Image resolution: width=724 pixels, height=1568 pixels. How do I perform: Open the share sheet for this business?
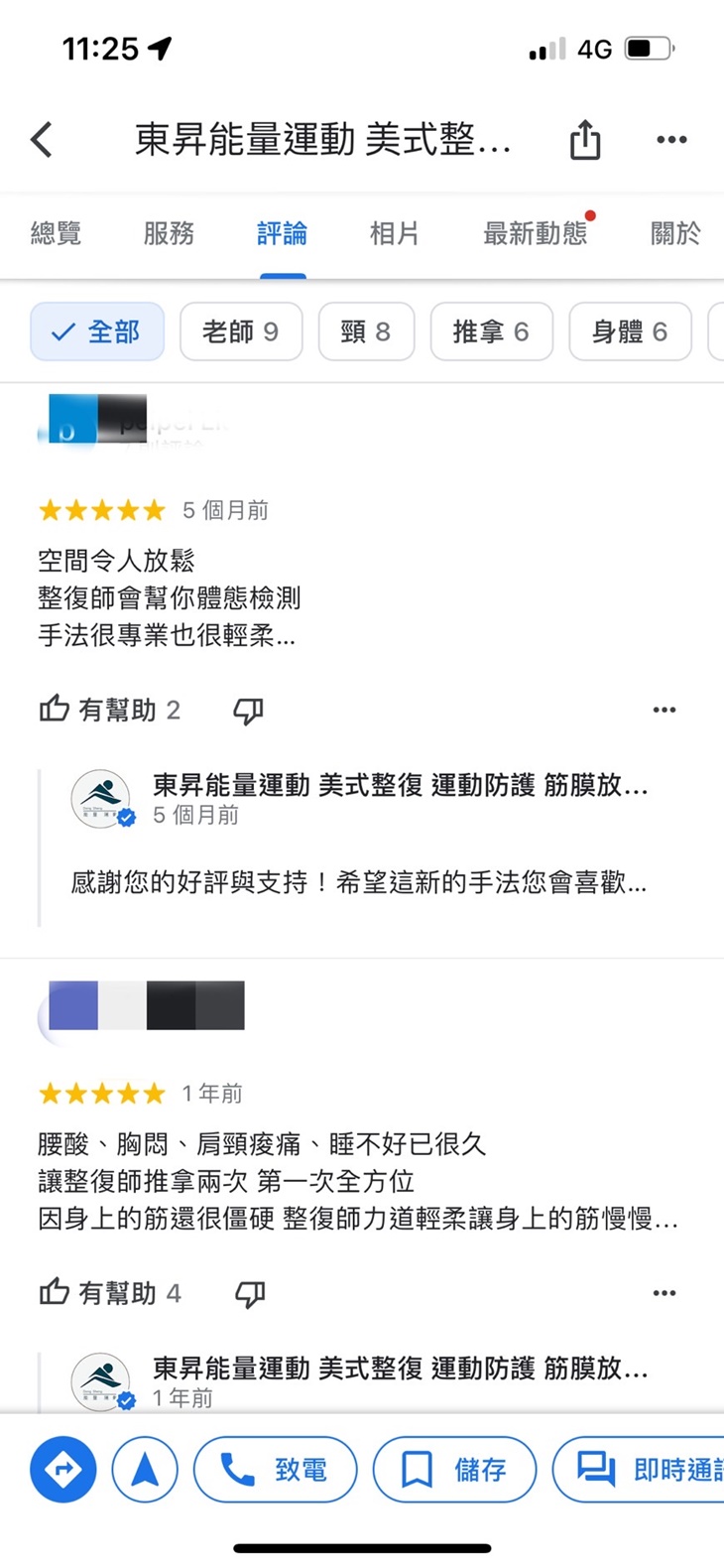coord(585,140)
